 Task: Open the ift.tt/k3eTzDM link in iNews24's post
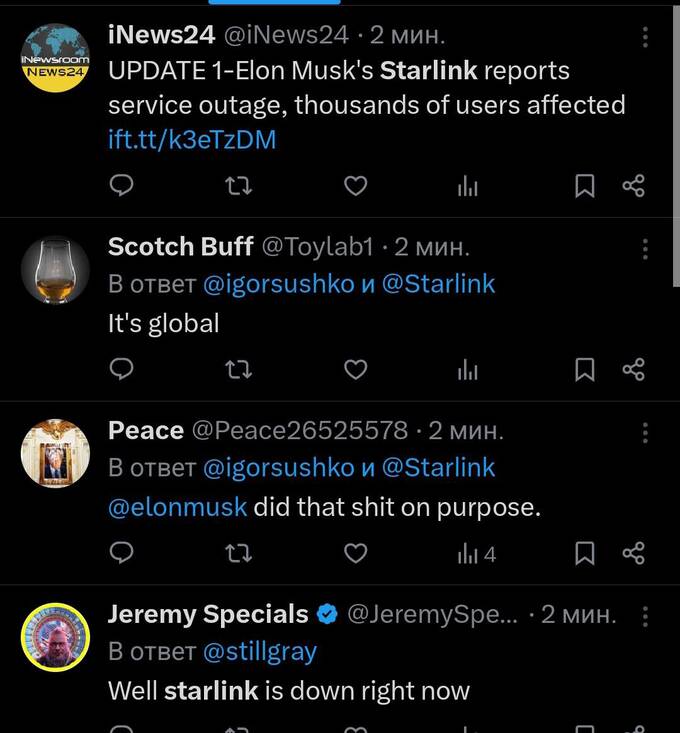point(191,139)
